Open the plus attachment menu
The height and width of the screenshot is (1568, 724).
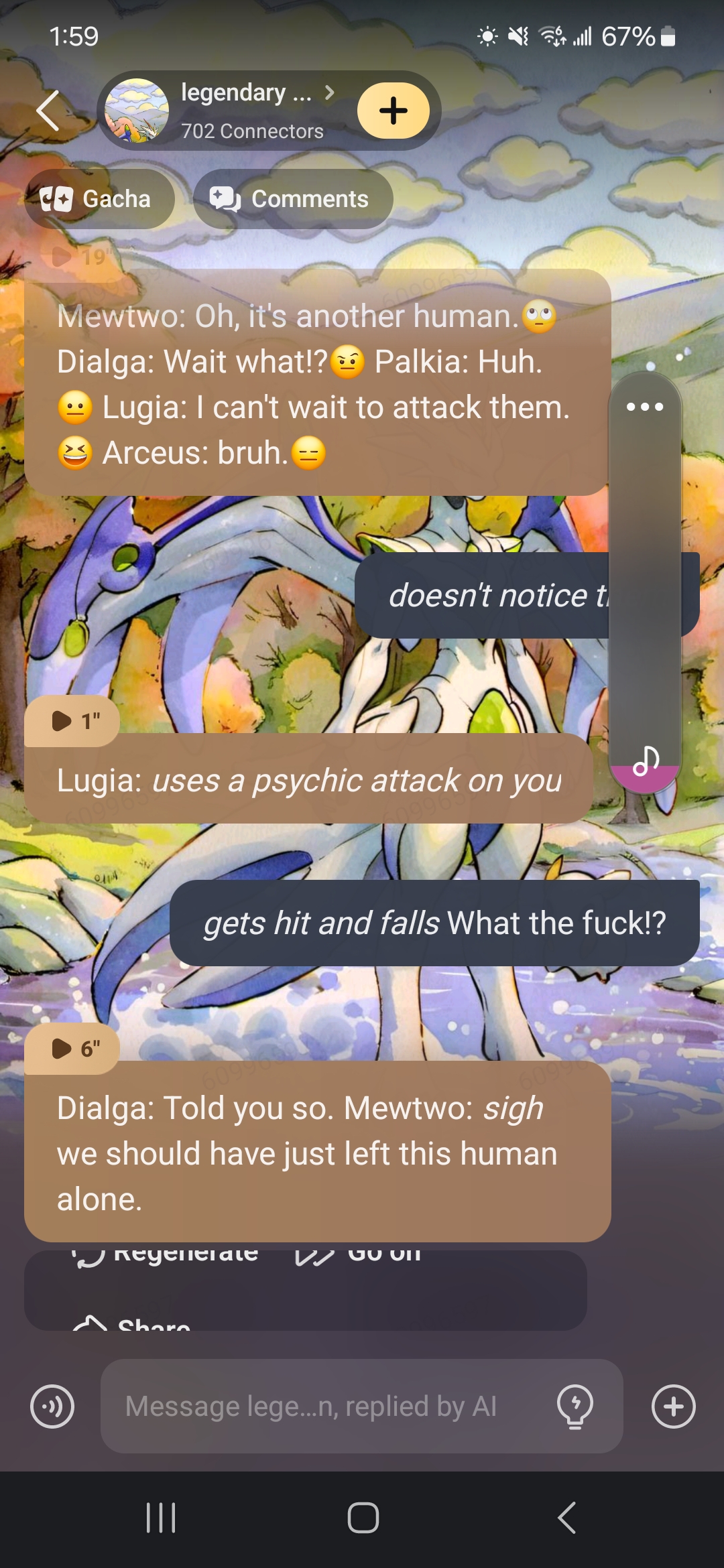[673, 1406]
